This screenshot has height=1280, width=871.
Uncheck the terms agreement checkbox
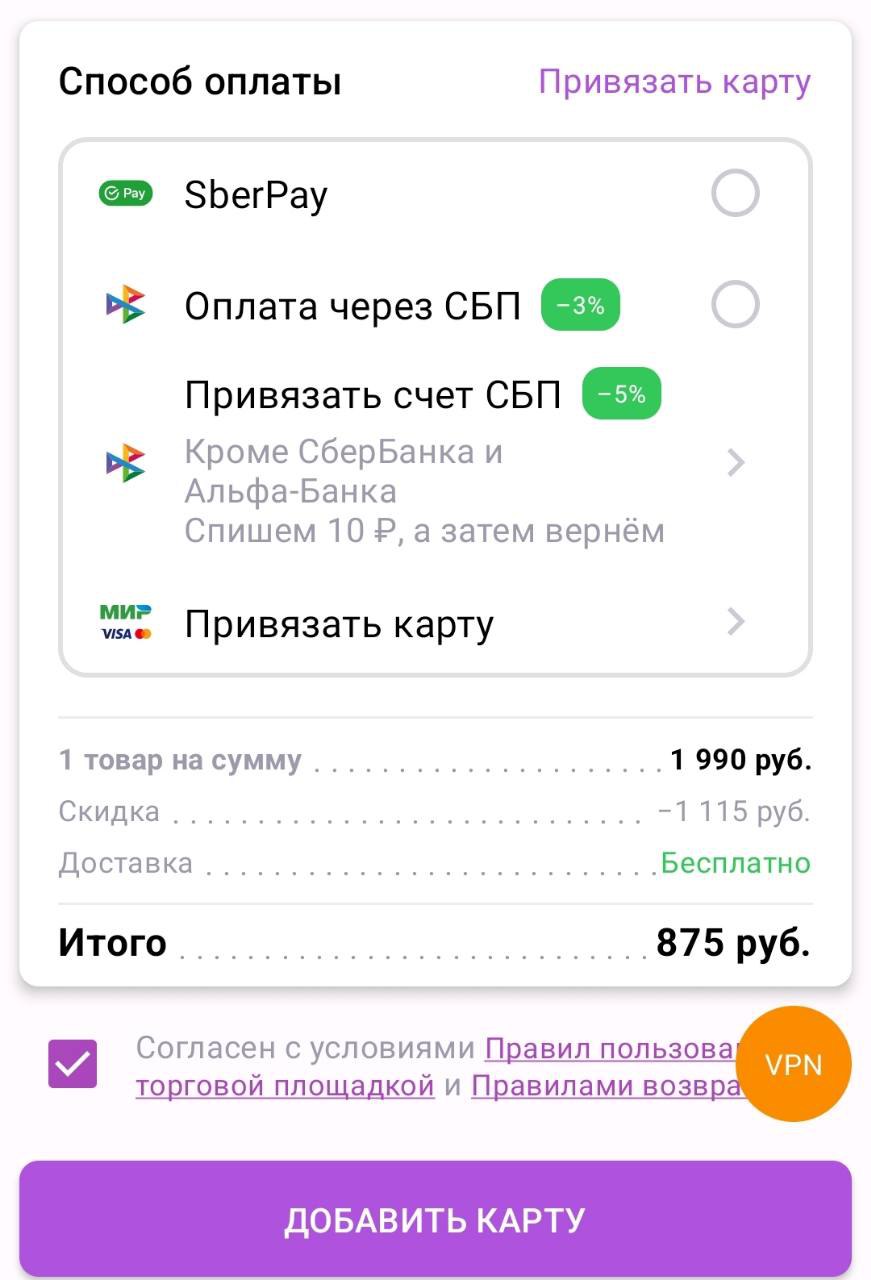(x=71, y=1063)
